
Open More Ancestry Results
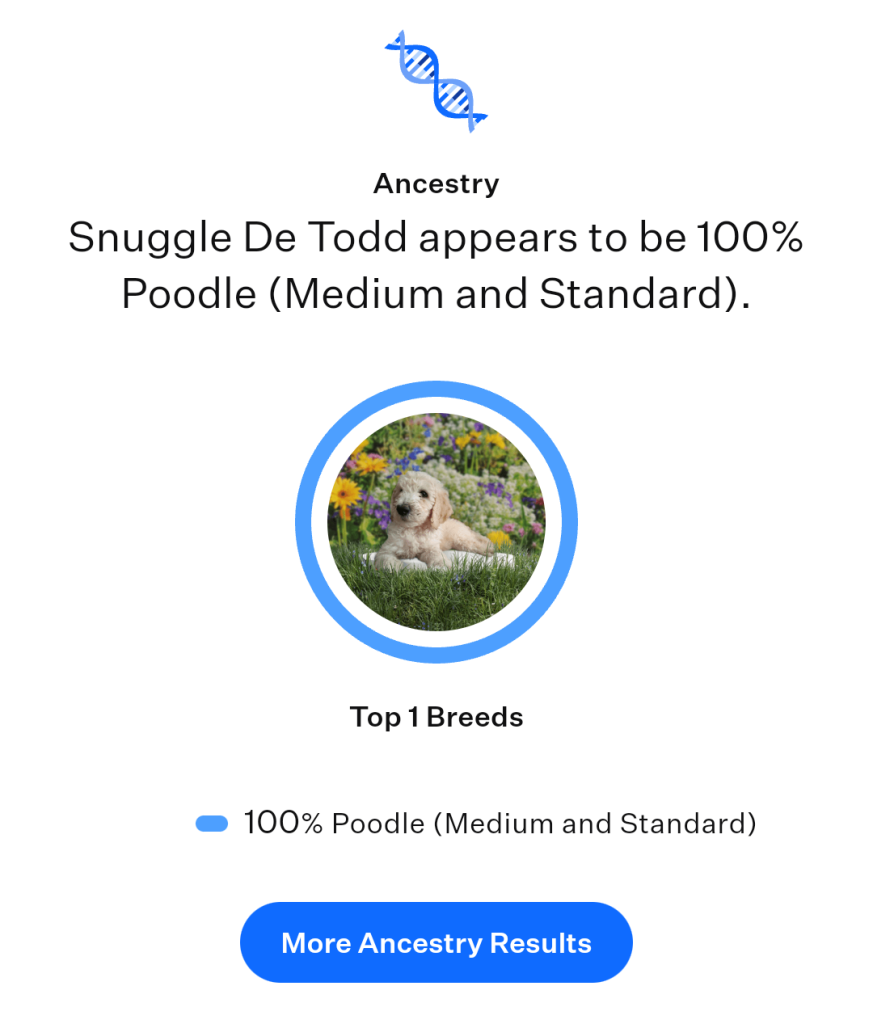pyautogui.click(x=436, y=943)
